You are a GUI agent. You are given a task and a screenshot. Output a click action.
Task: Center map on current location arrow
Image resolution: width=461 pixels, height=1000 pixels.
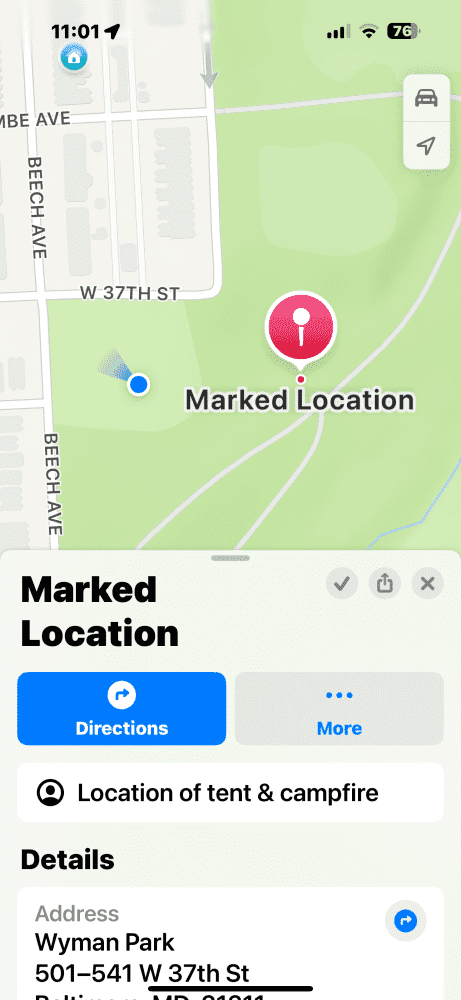pos(426,145)
